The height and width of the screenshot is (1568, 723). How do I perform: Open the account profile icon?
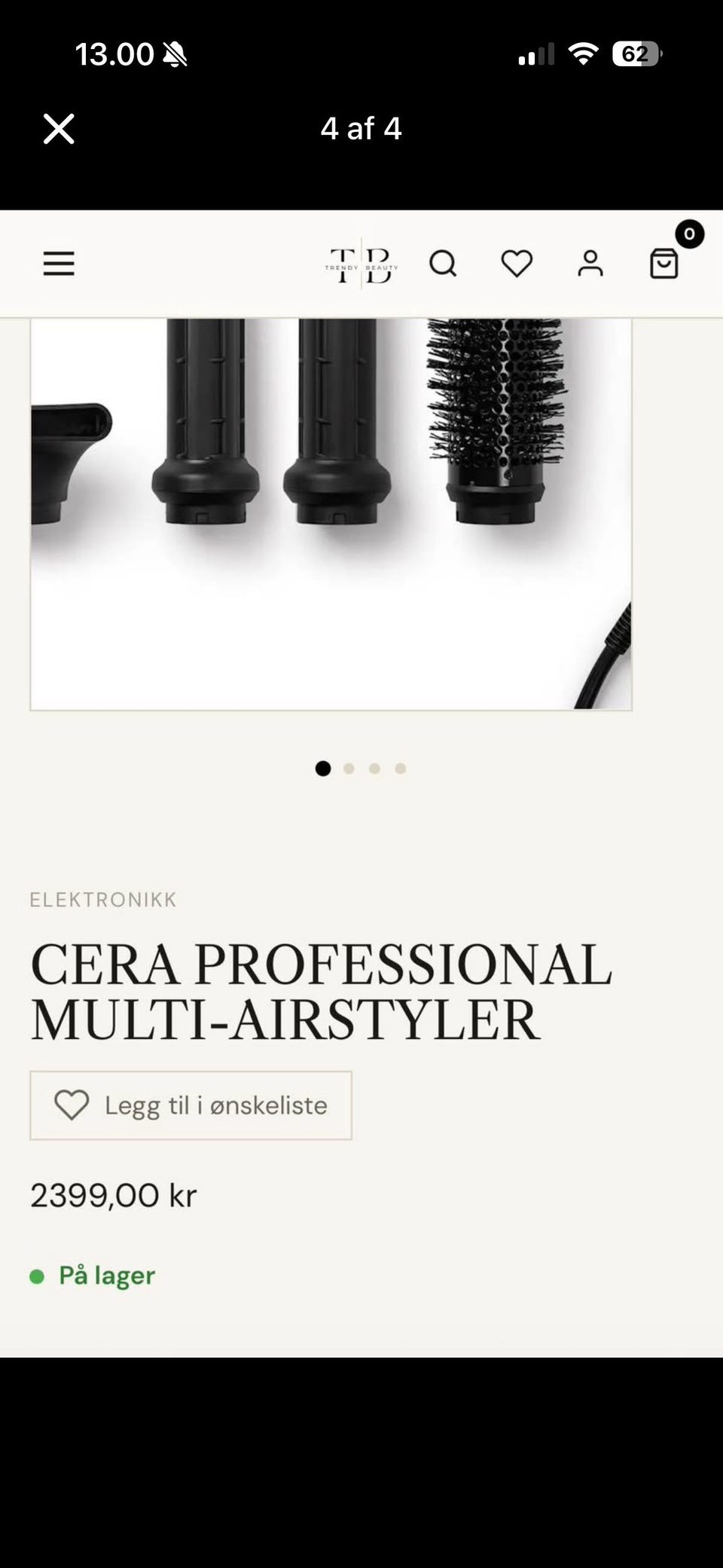590,264
